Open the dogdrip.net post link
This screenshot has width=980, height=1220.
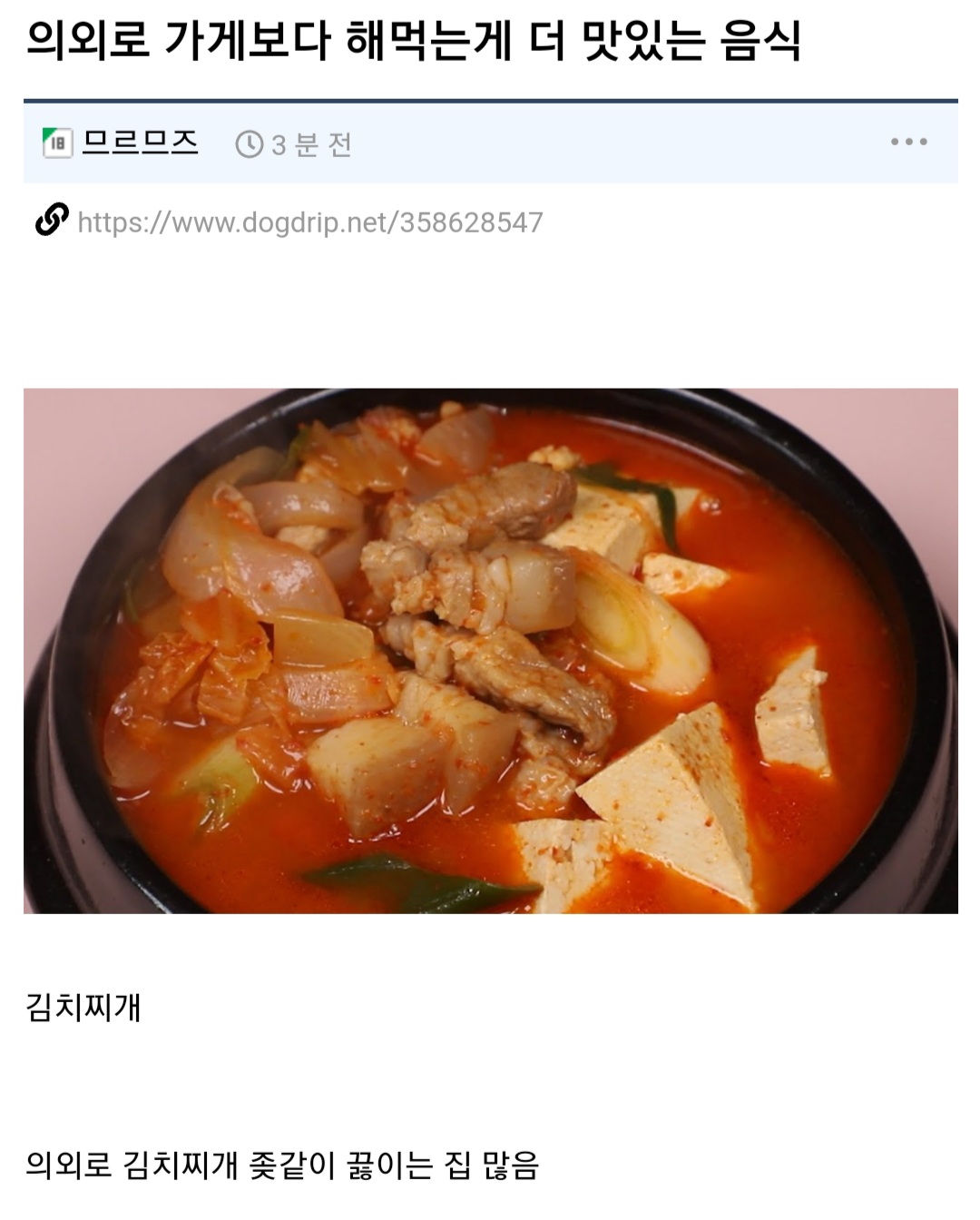[x=309, y=222]
